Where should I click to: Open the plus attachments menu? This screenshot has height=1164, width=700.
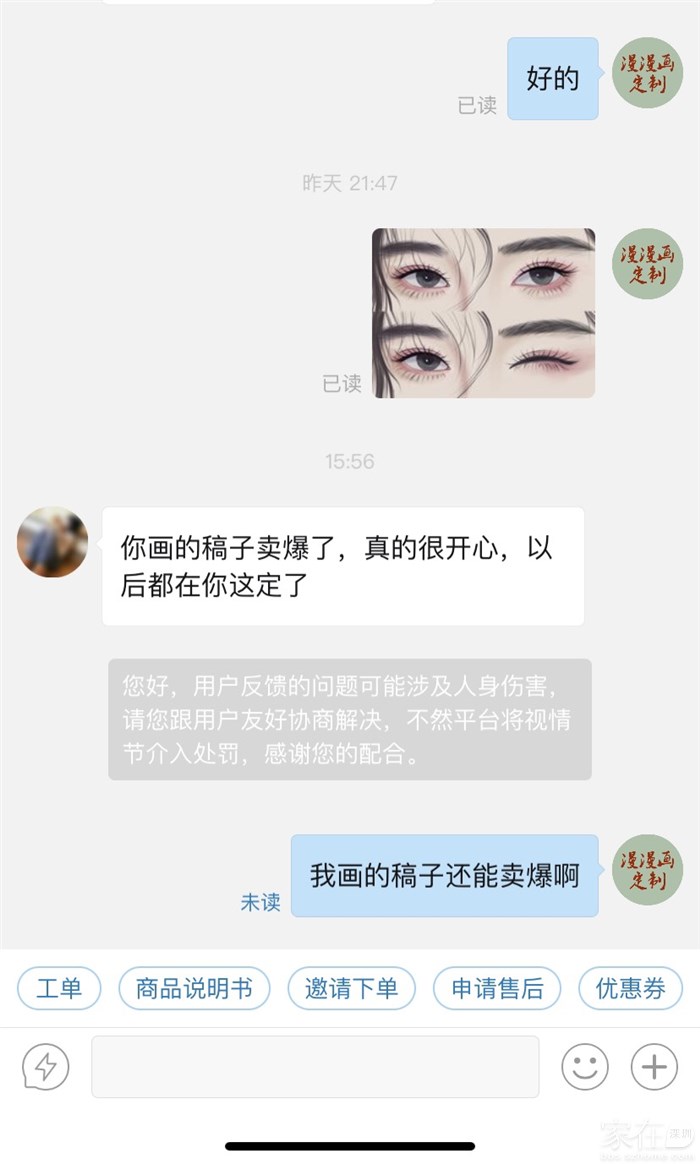[654, 1067]
